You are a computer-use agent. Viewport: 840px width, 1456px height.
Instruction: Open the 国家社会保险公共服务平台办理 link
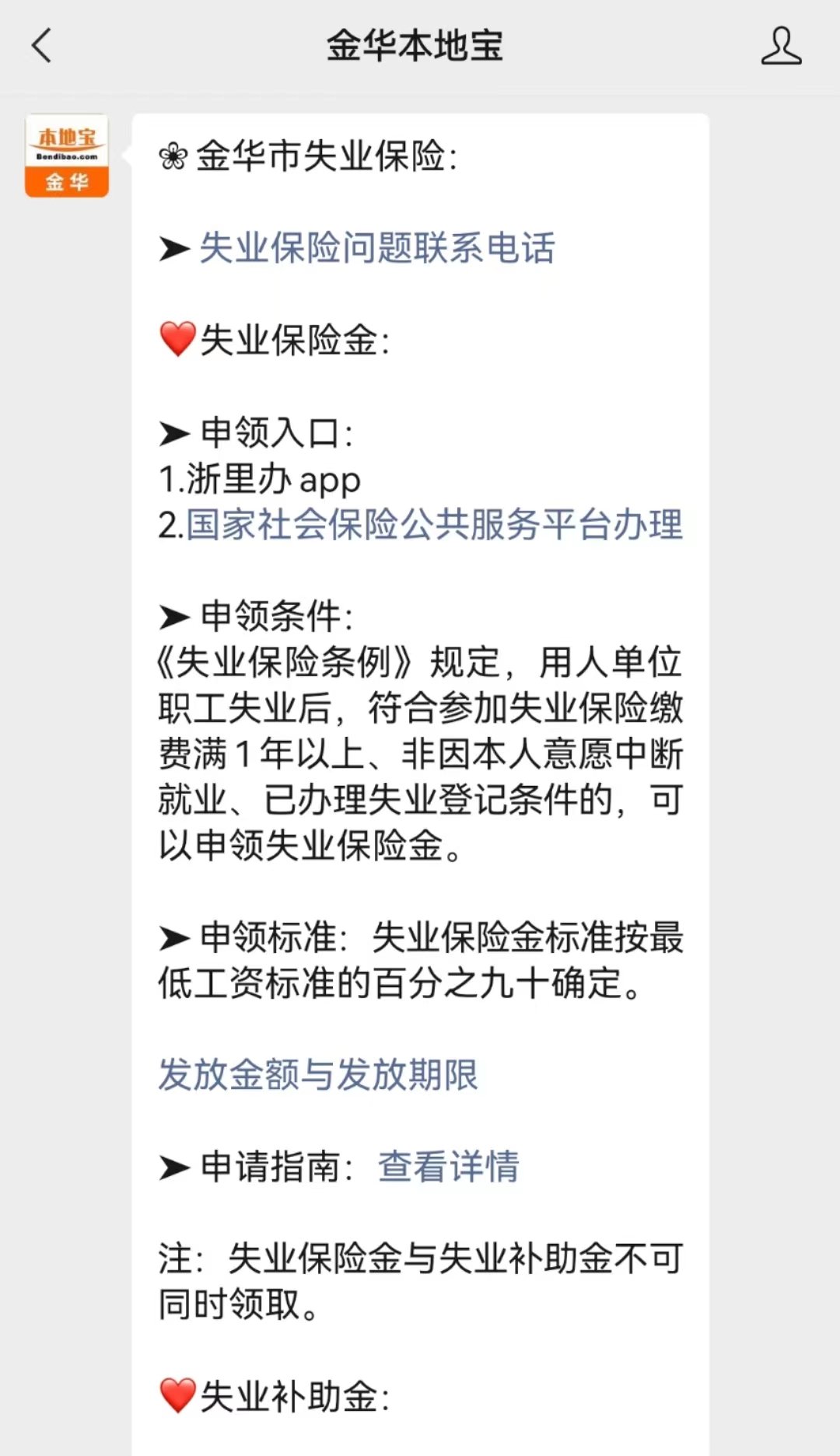coord(434,525)
